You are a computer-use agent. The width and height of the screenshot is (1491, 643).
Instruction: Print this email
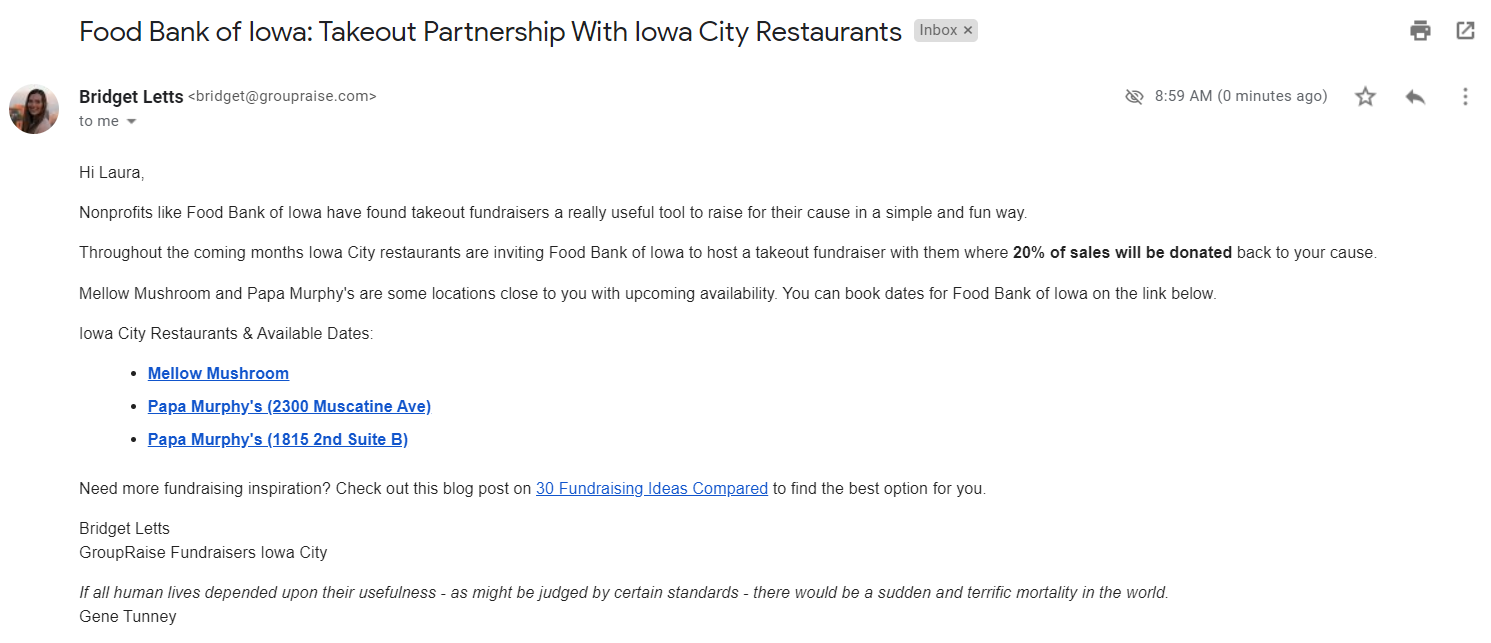1420,31
